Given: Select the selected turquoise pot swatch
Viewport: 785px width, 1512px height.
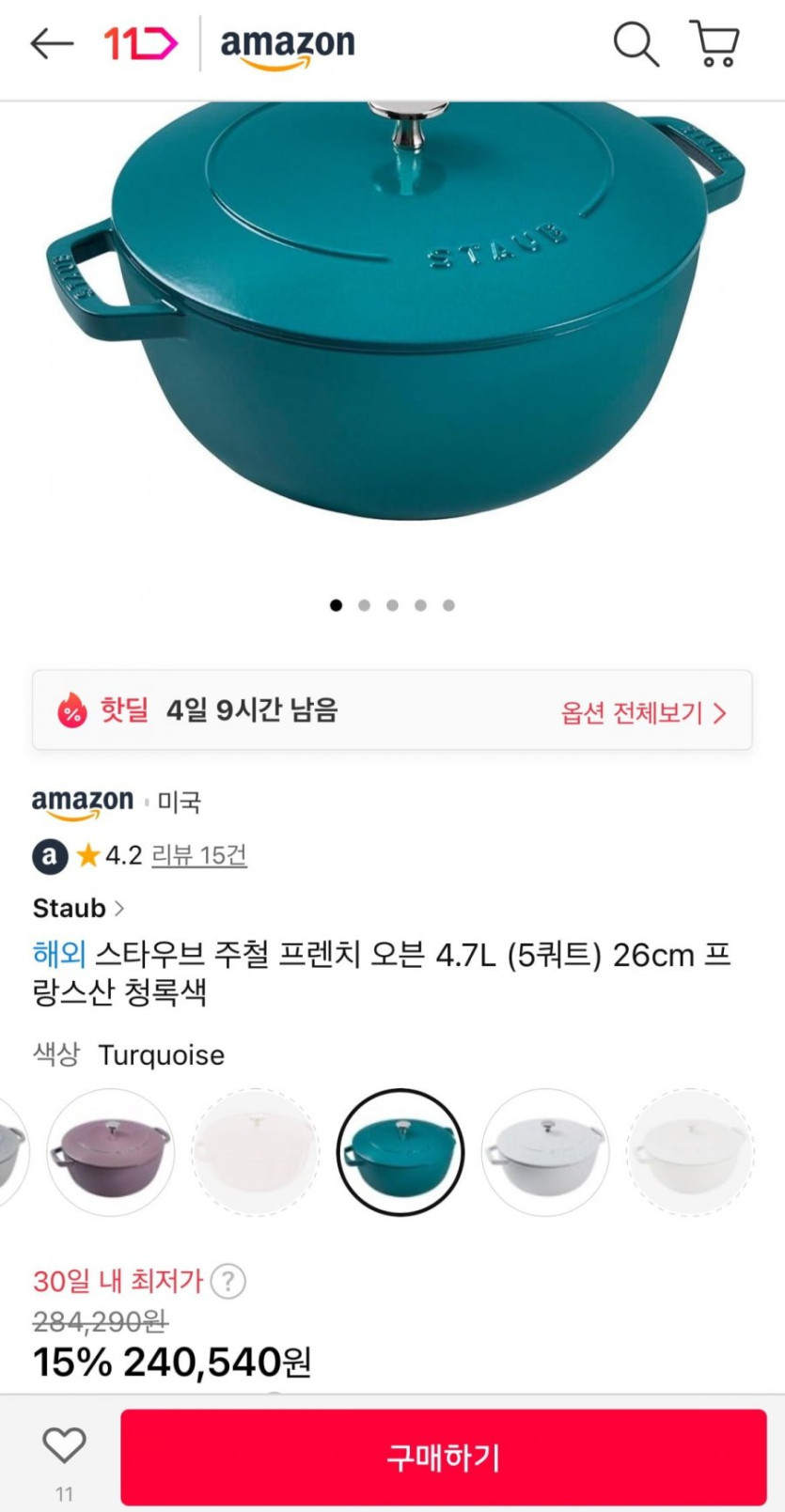Looking at the screenshot, I should click(x=400, y=1152).
